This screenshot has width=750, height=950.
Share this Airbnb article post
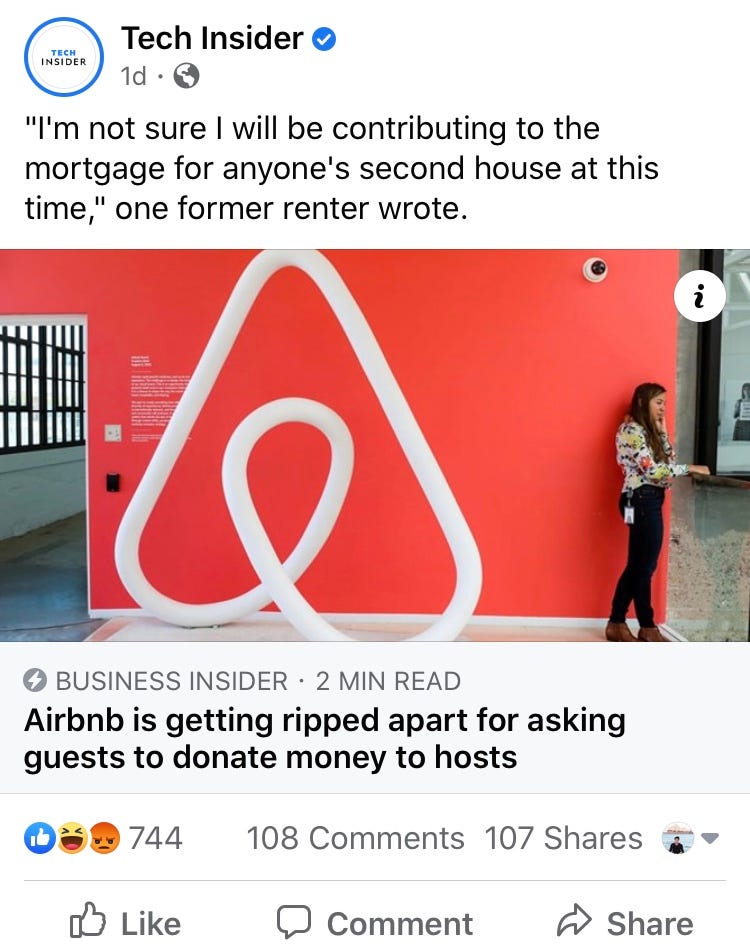pyautogui.click(x=624, y=923)
